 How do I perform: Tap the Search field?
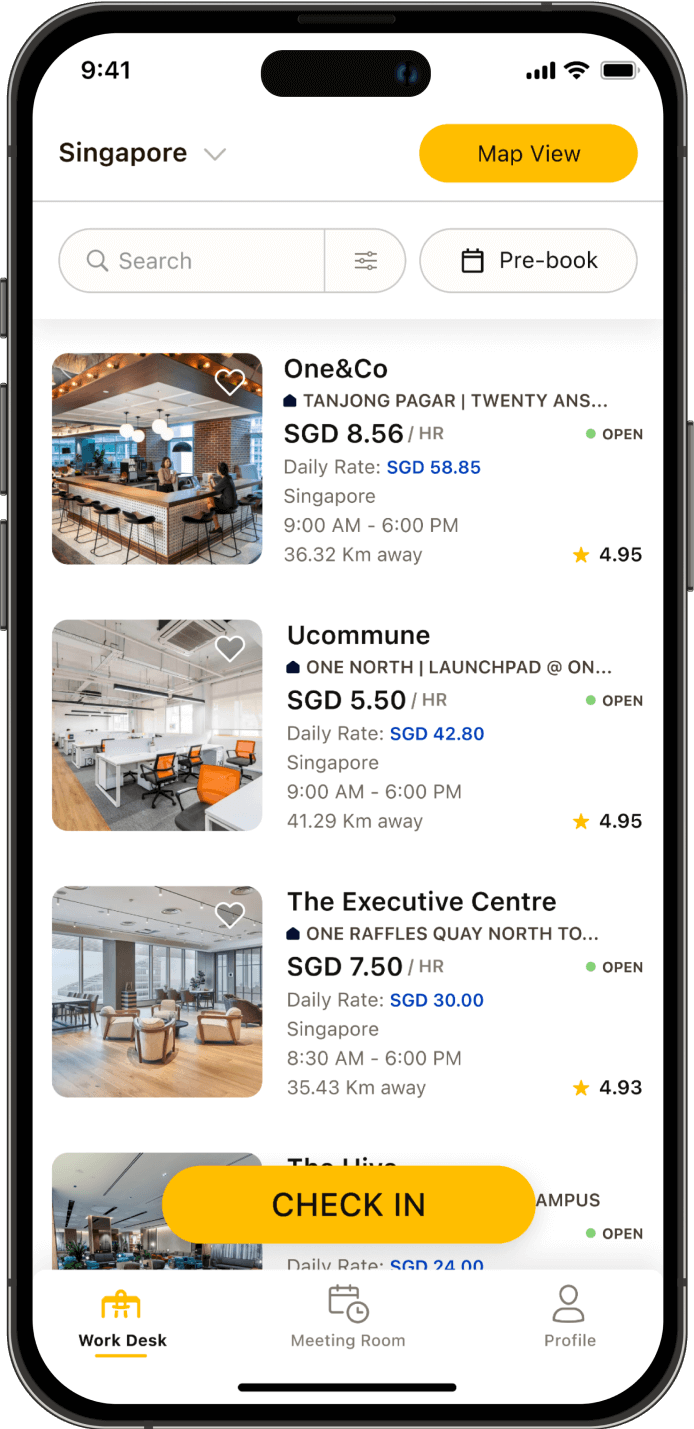tap(192, 261)
